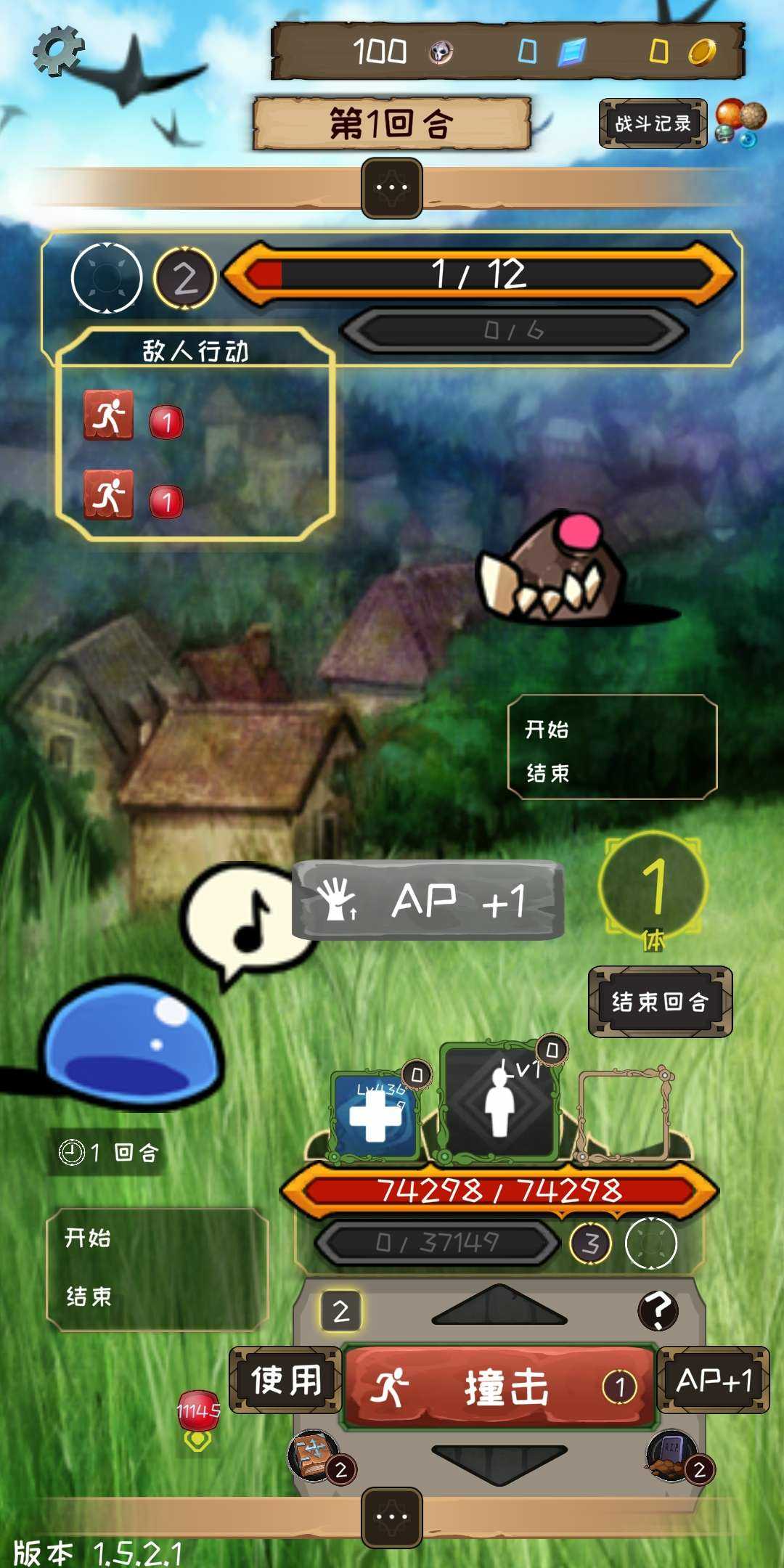784x1568 pixels.
Task: Expand the bottom three-dots panel
Action: (392, 1517)
